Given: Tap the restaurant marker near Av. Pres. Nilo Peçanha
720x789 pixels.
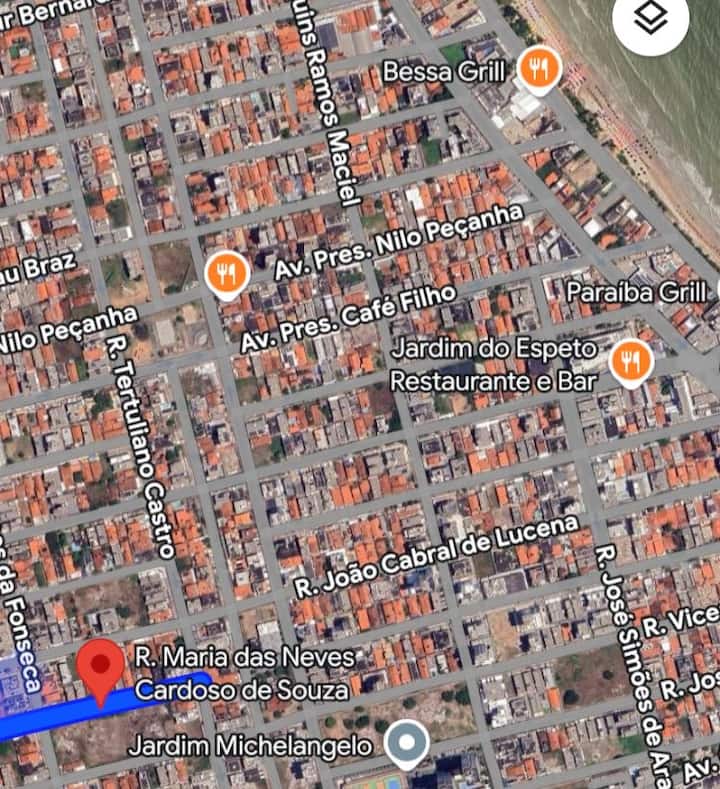Looking at the screenshot, I should pos(227,273).
